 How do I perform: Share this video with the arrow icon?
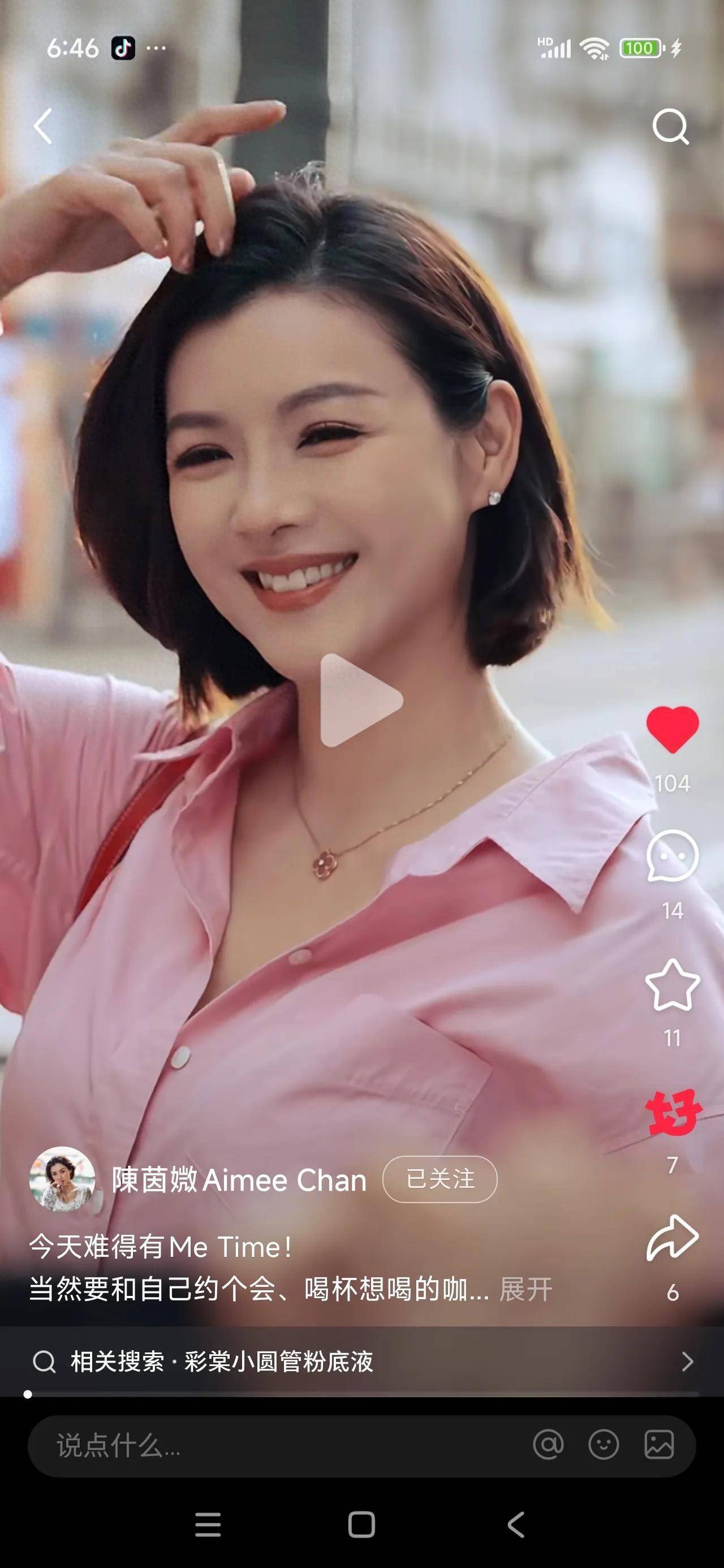tap(672, 1238)
